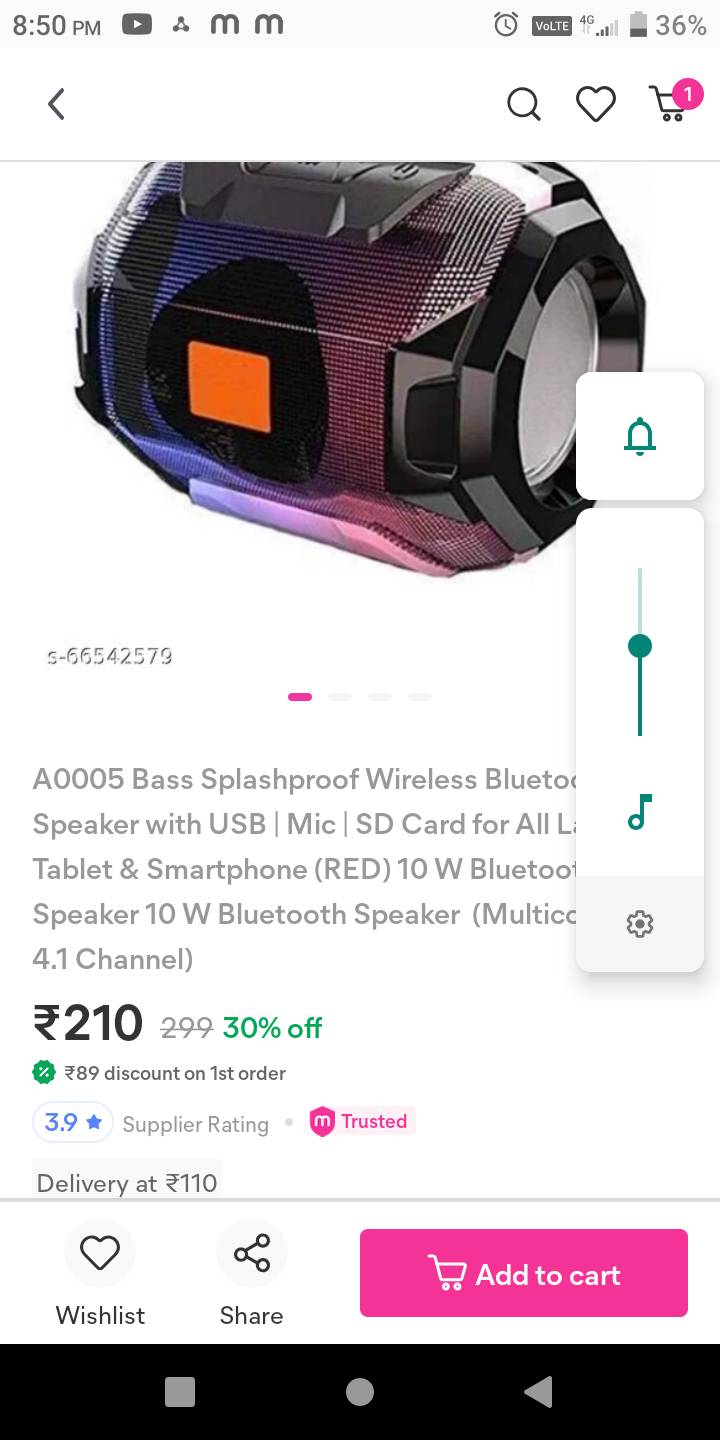Tap the ringer mode bell icon
This screenshot has height=1440, width=720.
[x=640, y=436]
